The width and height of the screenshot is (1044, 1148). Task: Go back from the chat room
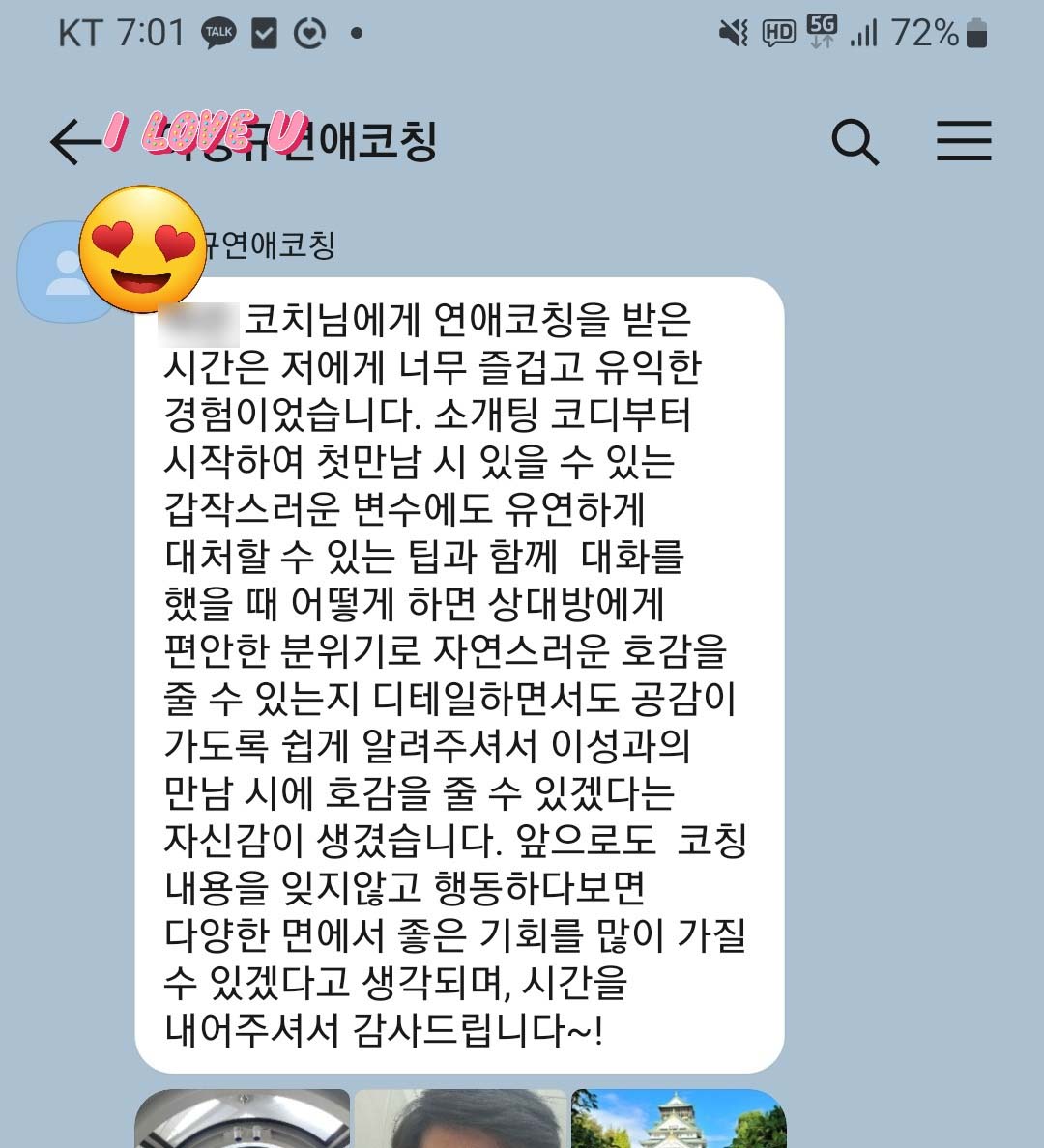(73, 143)
